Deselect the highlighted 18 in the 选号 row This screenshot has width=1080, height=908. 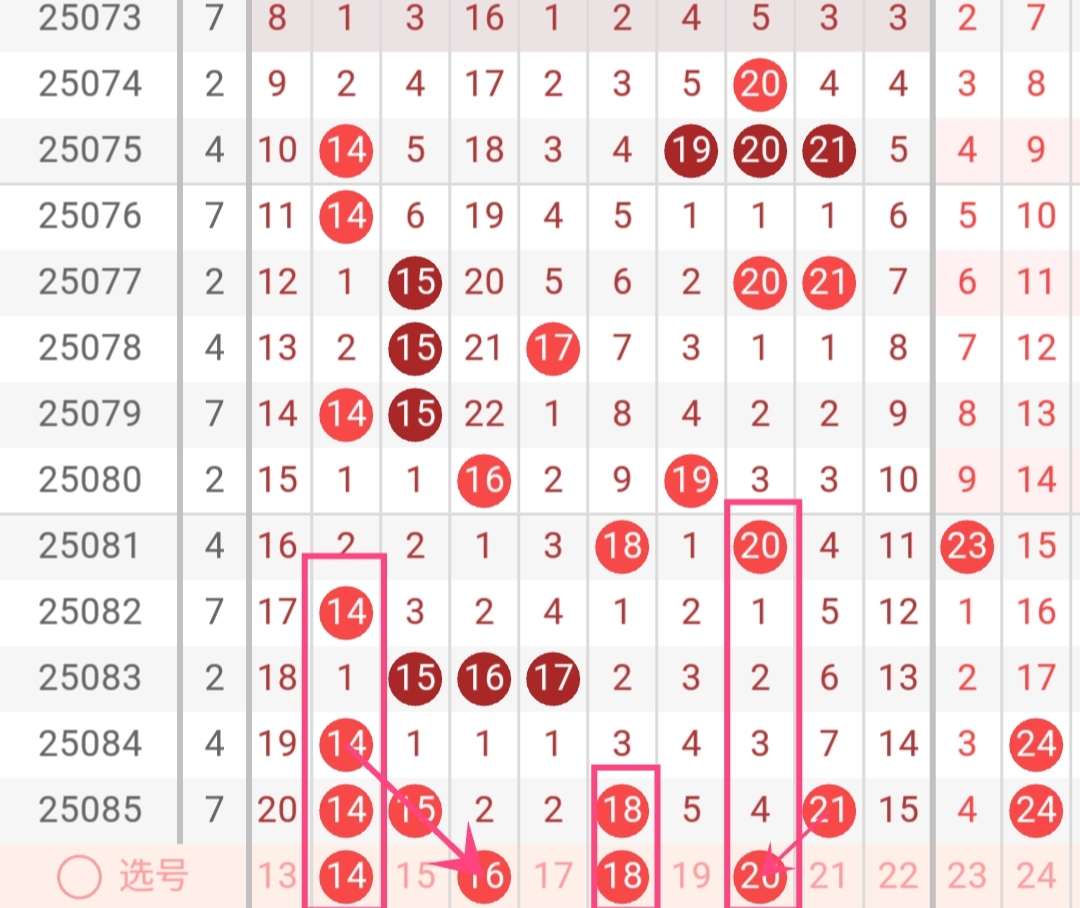click(622, 877)
